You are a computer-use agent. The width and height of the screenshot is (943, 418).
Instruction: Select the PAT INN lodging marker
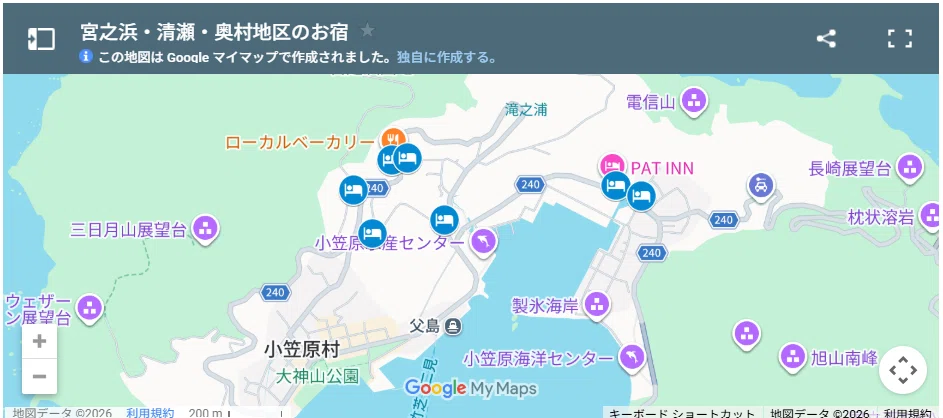[x=612, y=164]
